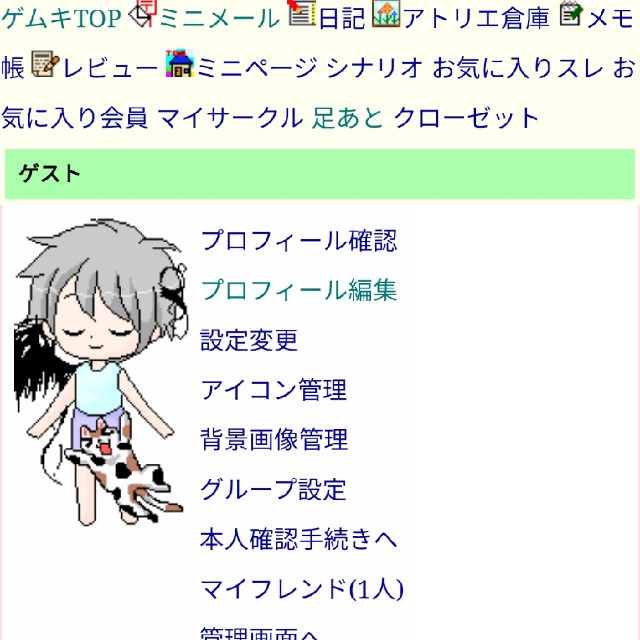640x640 pixels.
Task: Open 背景画像管理 link
Action: [273, 440]
